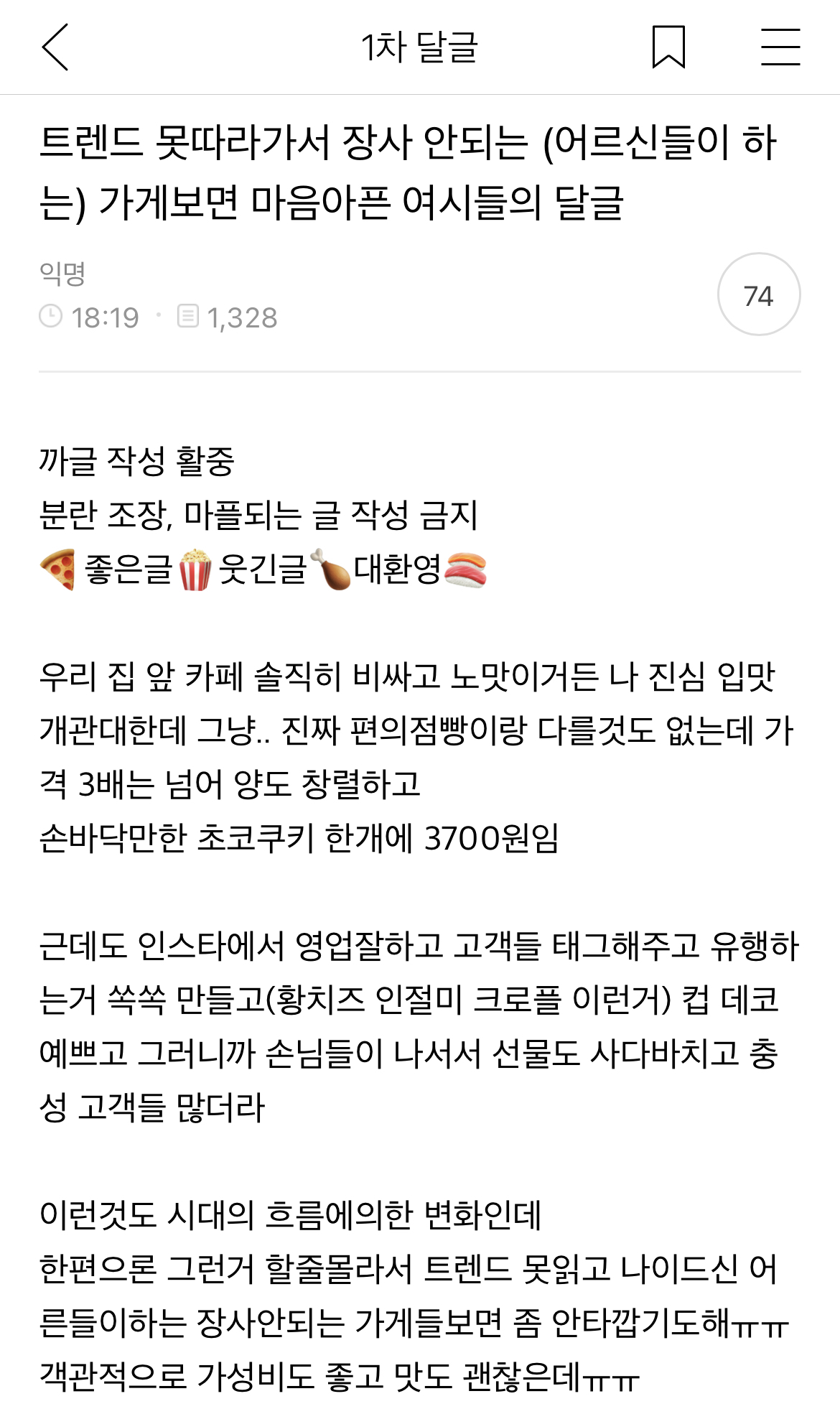The height and width of the screenshot is (1409, 840).
Task: Click the view-count document icon
Action: 187,316
